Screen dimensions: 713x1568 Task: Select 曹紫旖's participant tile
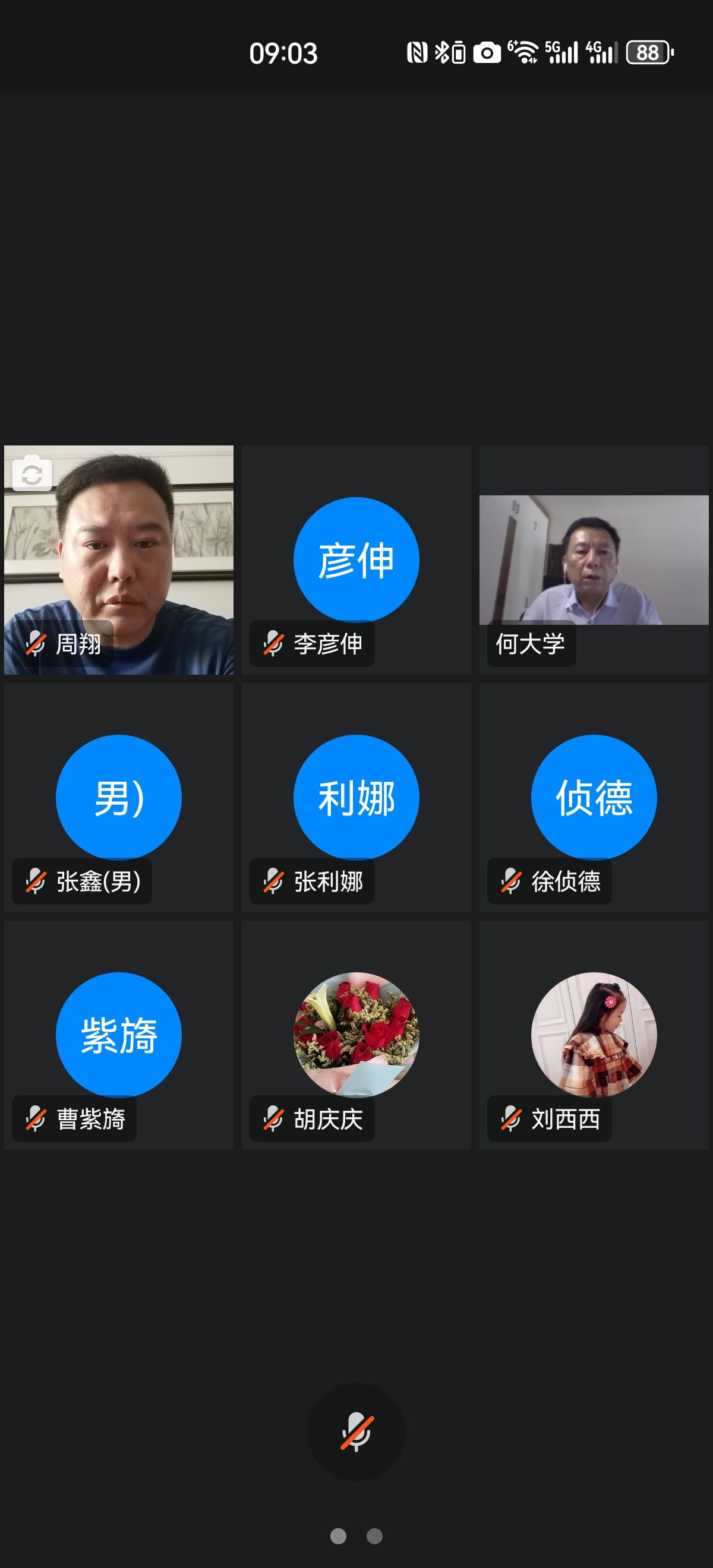(x=119, y=1035)
